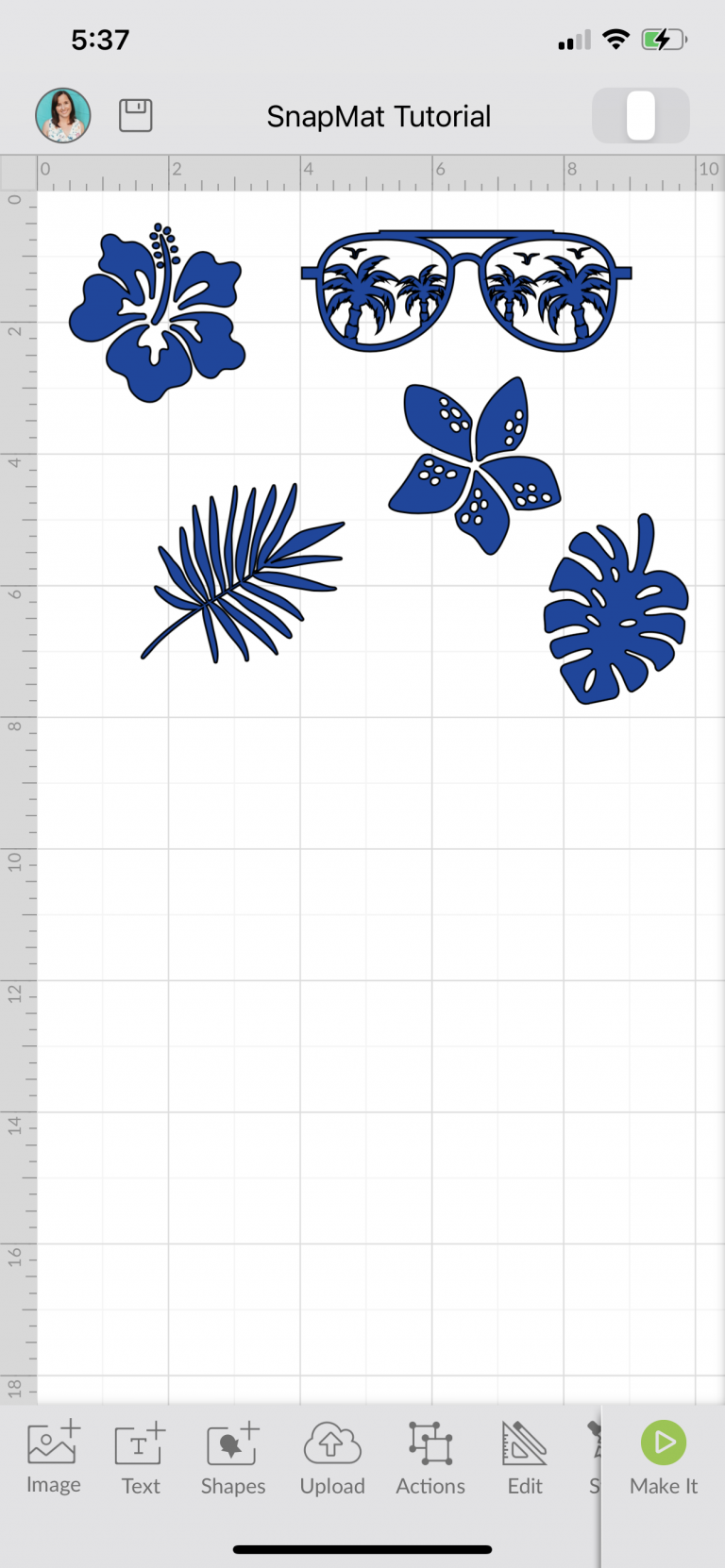Select the hibiscus flower design
The height and width of the screenshot is (1568, 725).
point(157,312)
